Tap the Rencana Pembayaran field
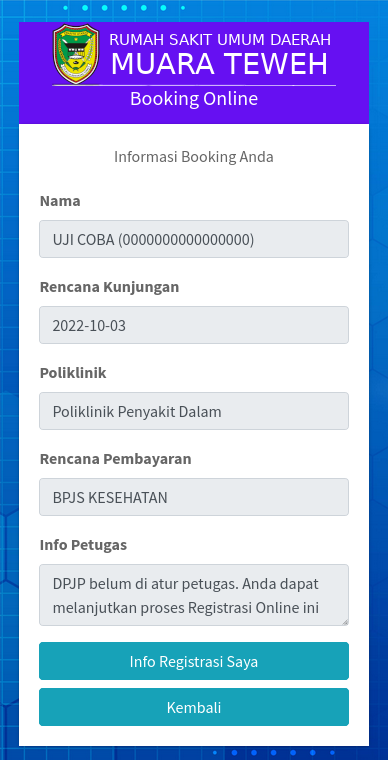This screenshot has height=760, width=388. pos(194,497)
